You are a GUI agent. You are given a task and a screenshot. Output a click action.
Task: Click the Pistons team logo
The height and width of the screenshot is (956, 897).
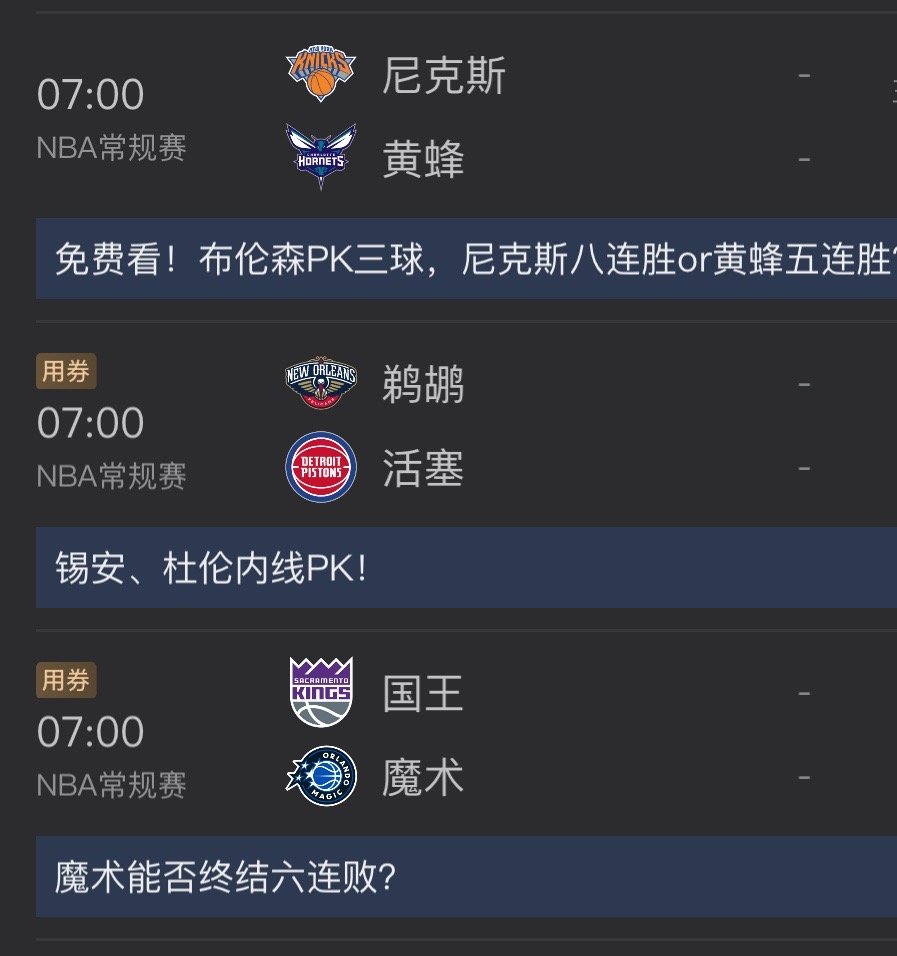(320, 467)
